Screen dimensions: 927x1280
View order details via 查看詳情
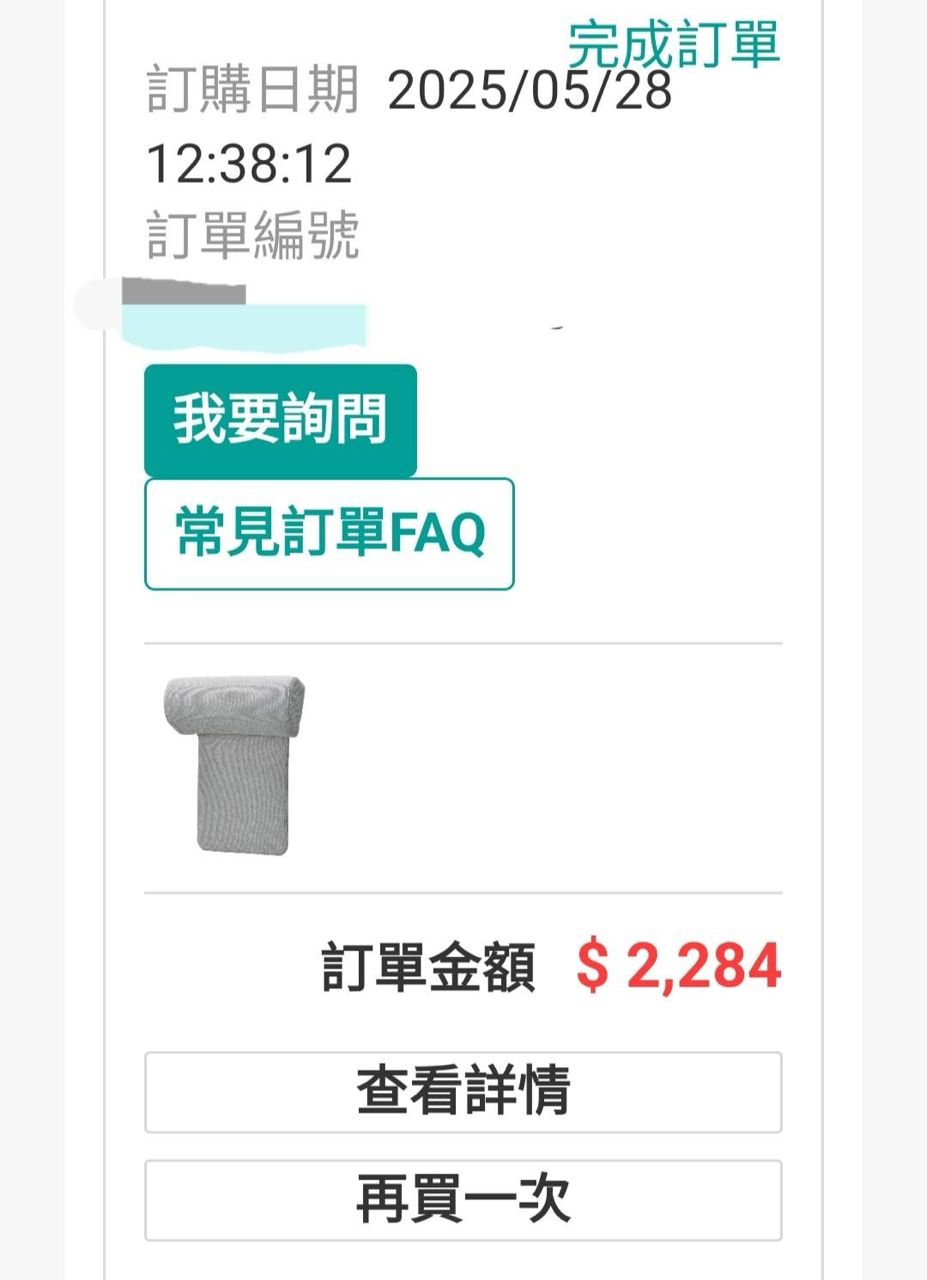(x=463, y=1092)
